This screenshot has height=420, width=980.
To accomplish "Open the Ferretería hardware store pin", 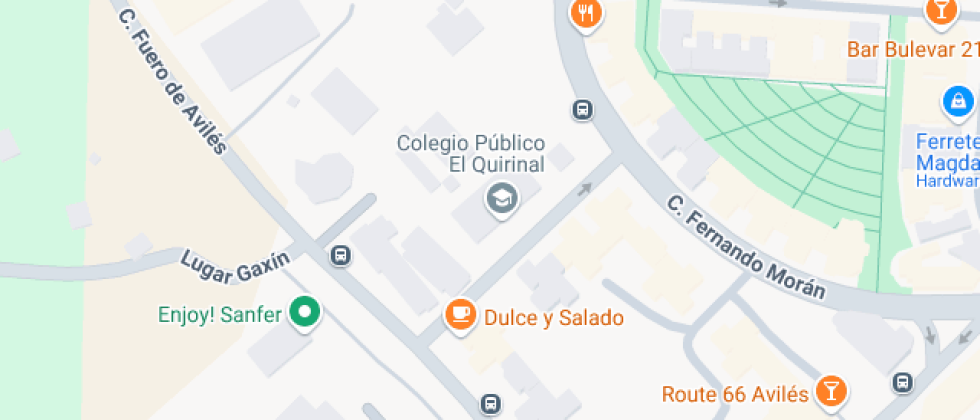I will pyautogui.click(x=958, y=102).
